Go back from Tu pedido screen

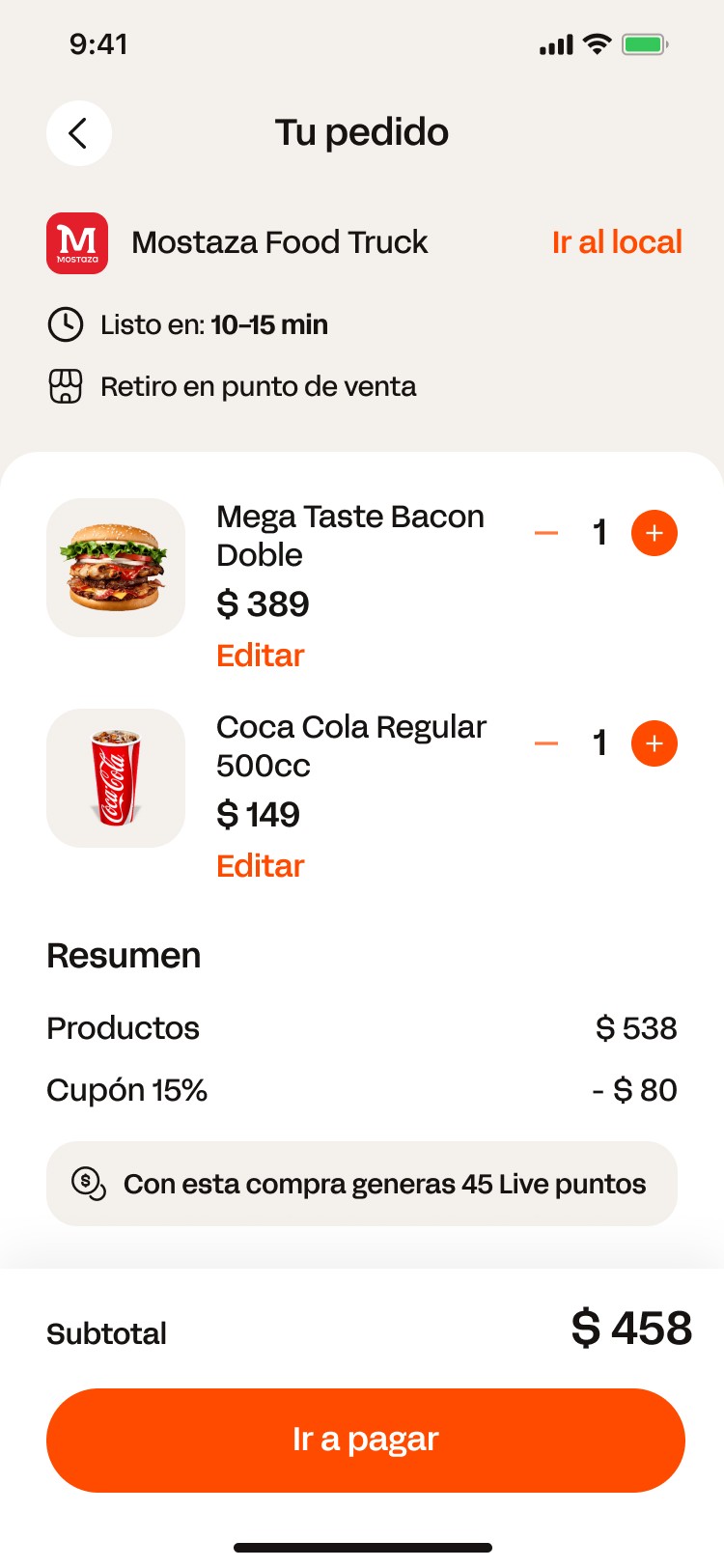pos(79,133)
